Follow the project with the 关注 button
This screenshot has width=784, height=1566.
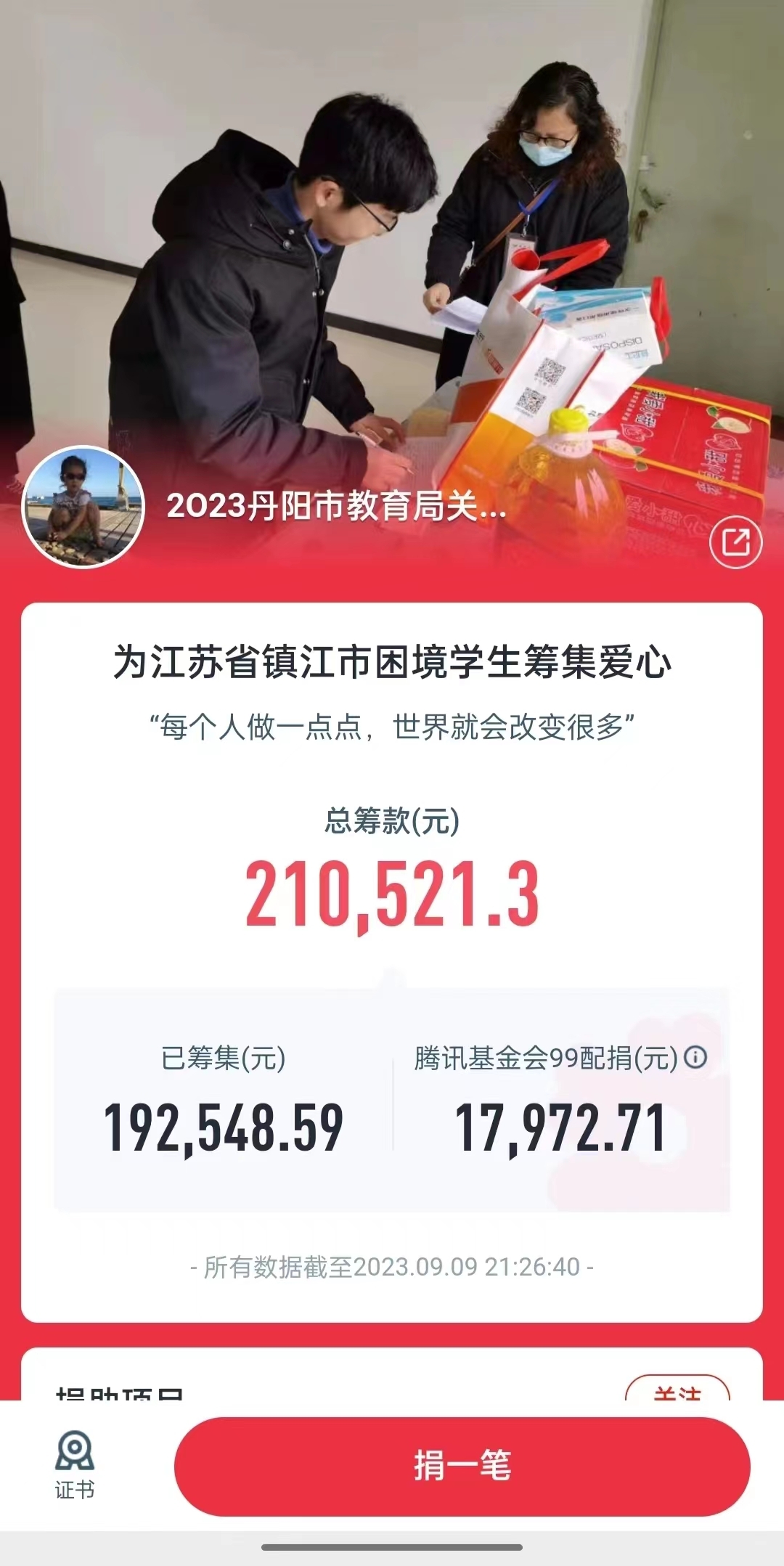pos(677,1388)
